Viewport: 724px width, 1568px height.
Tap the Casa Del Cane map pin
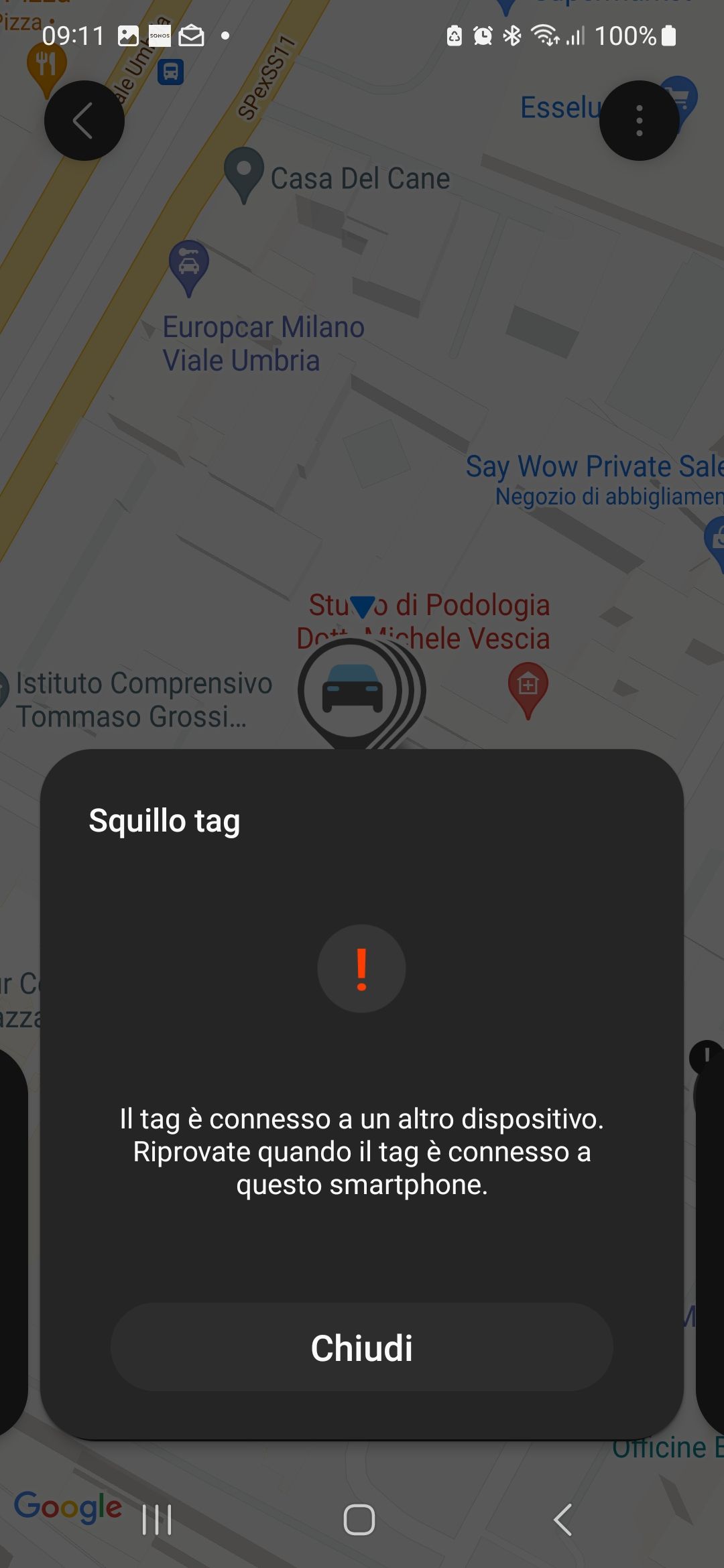point(243,170)
